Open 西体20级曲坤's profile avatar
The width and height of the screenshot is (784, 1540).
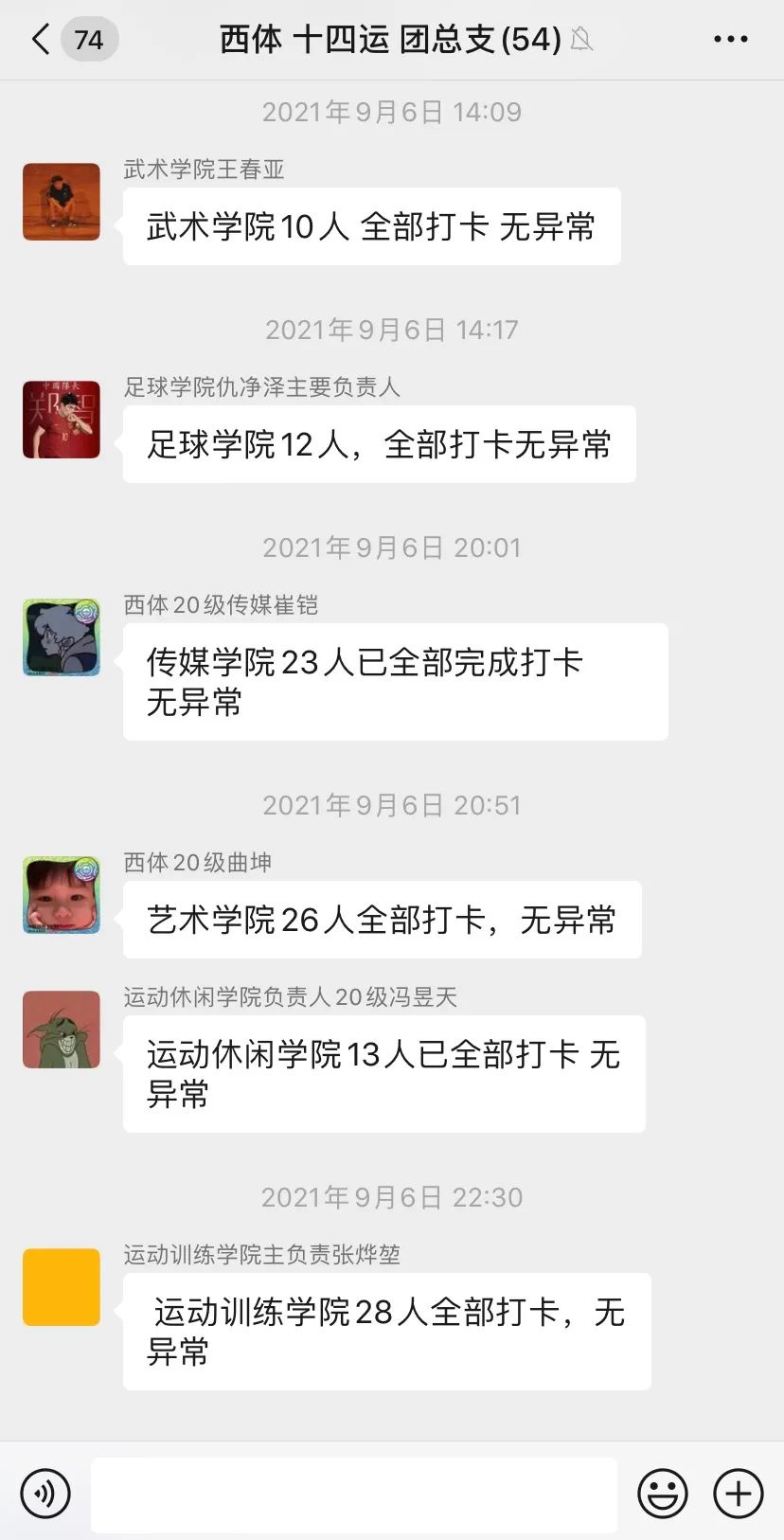coord(62,895)
